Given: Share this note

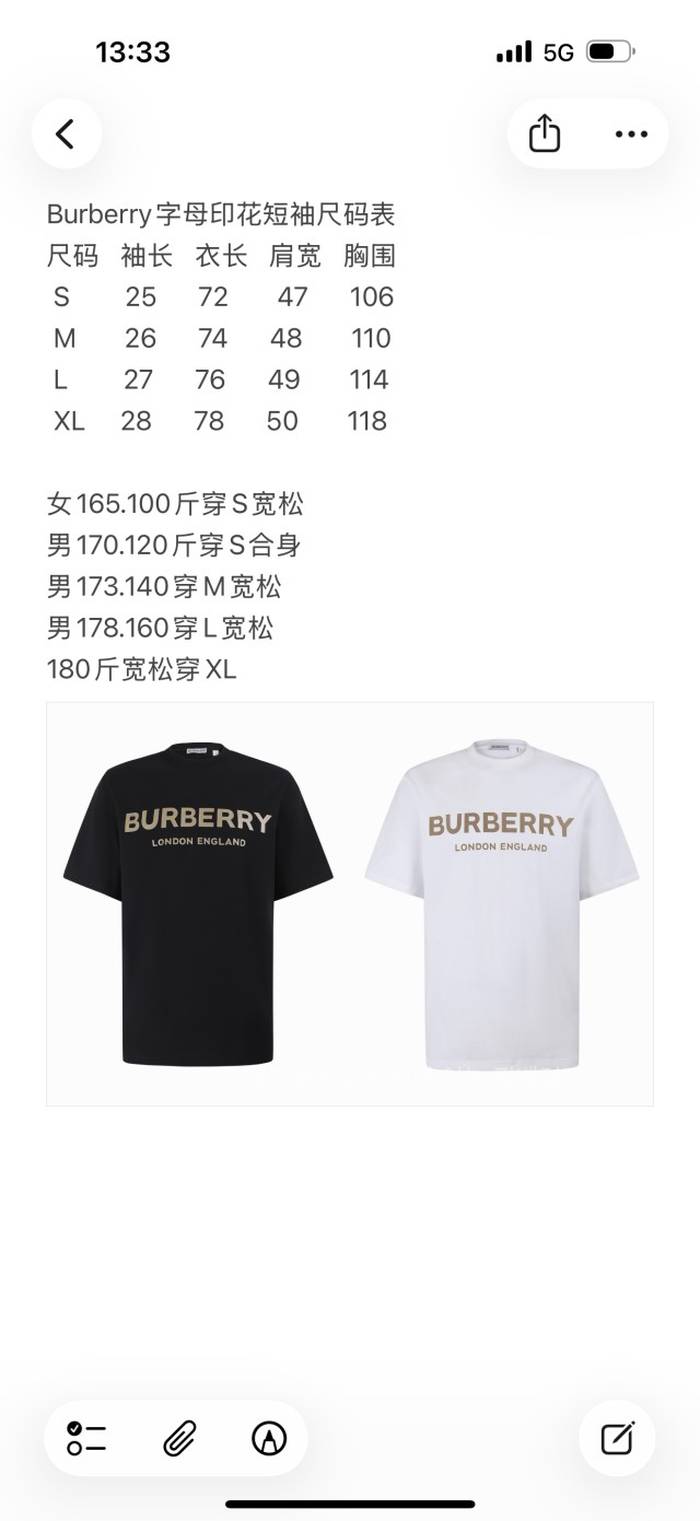Looking at the screenshot, I should pyautogui.click(x=544, y=134).
